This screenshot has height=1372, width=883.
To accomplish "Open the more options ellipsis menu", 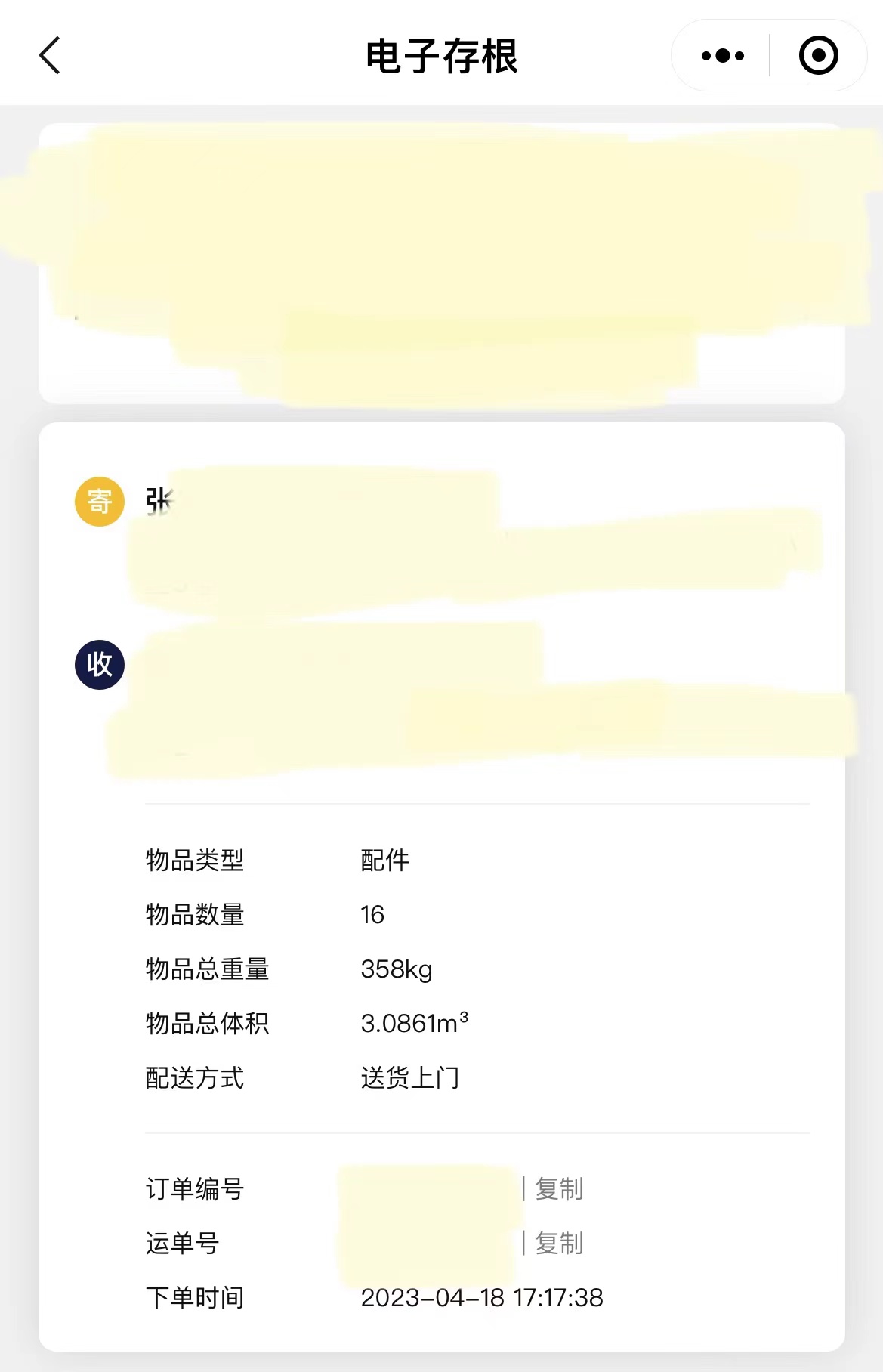I will (x=720, y=54).
